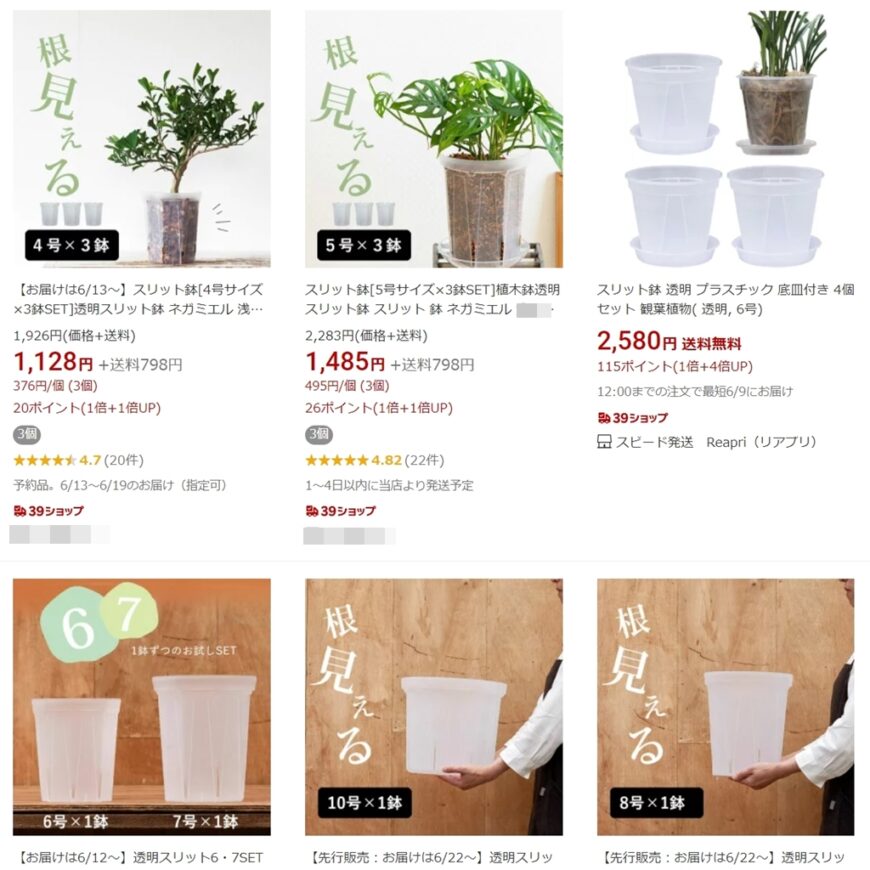The width and height of the screenshot is (870, 870).
Task: Open the 4号×3鉢 slit pot product image
Action: (141, 138)
